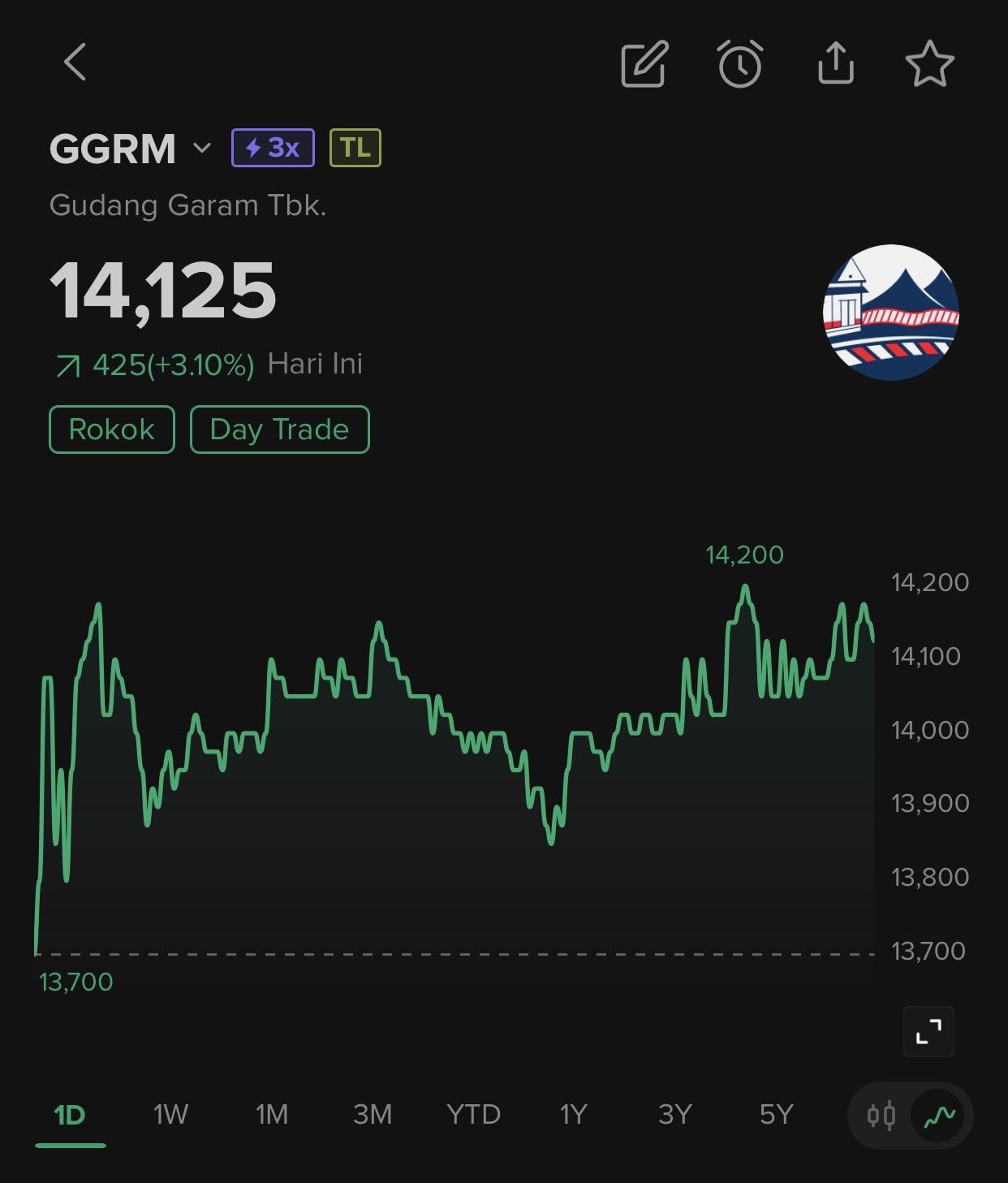
Task: Expand the GGRM ticker dropdown
Action: coord(202,148)
